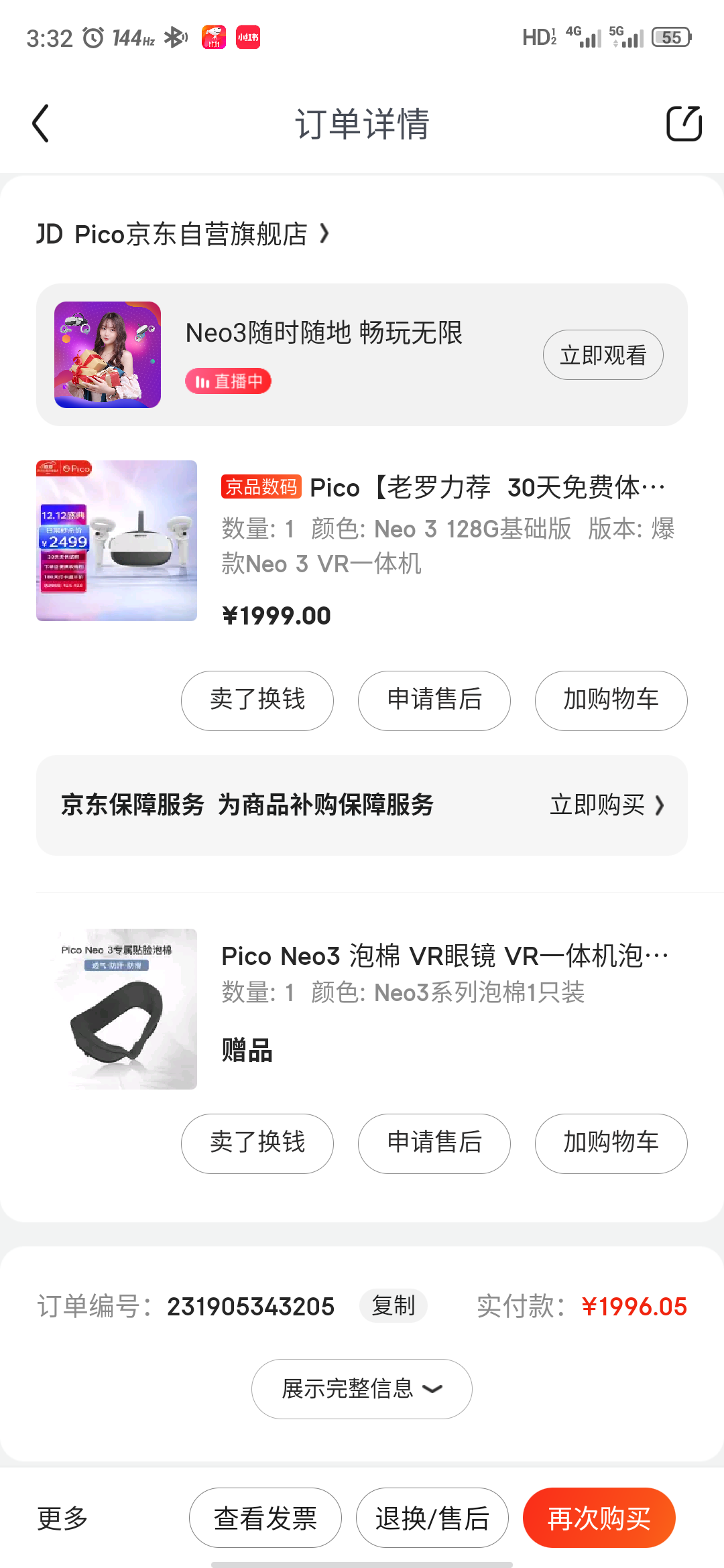Screen dimensions: 724x1568
Task: Expand 展示完整信息 for full order details
Action: [x=362, y=1388]
